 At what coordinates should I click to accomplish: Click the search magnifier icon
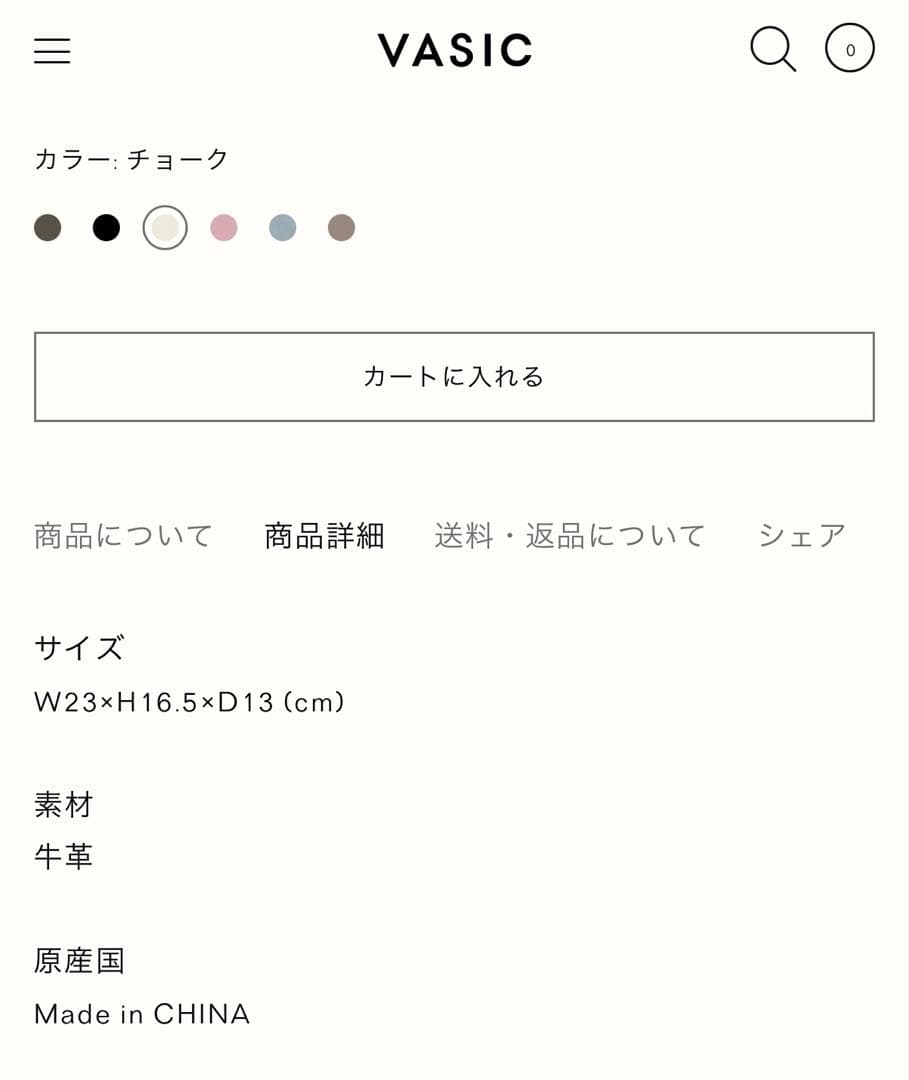pos(771,48)
